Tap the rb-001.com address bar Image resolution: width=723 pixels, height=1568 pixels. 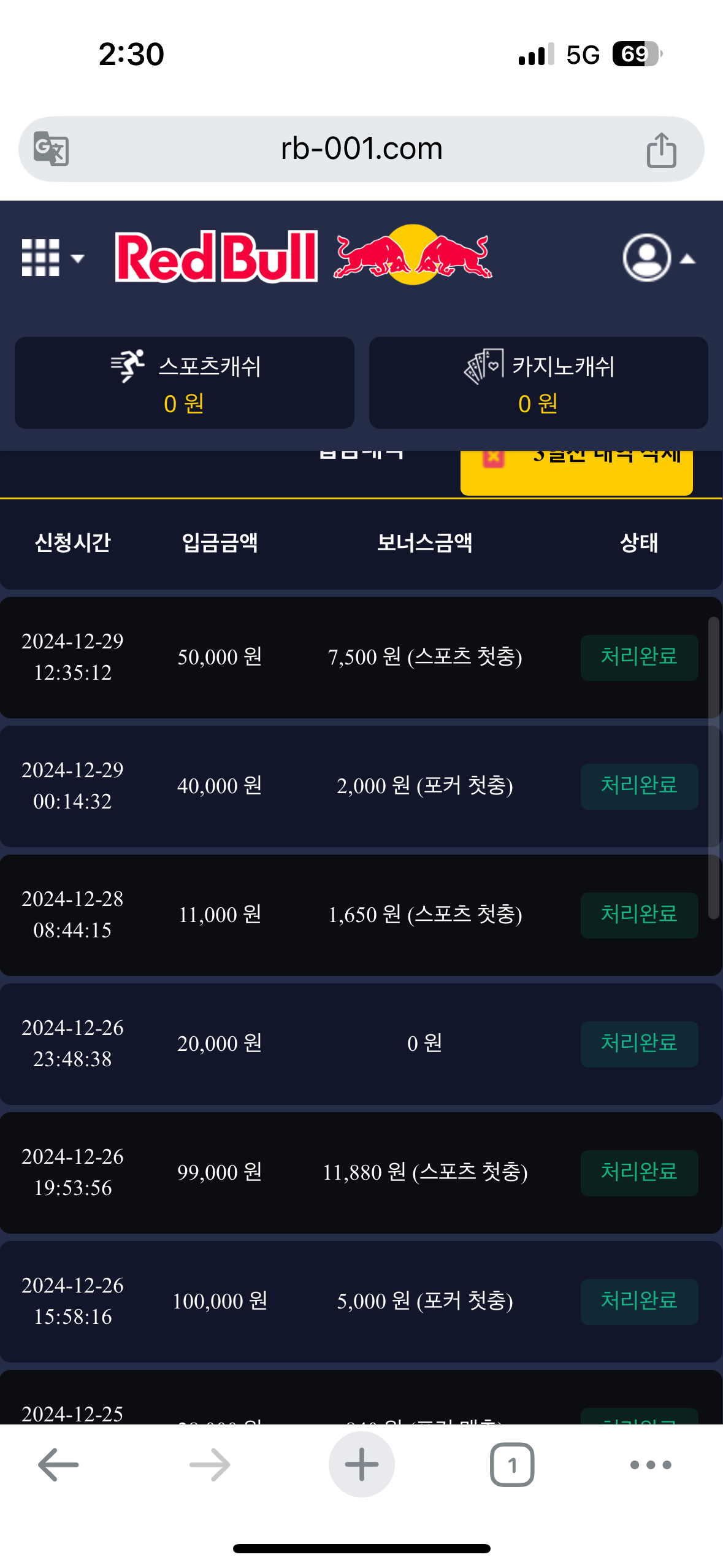click(361, 149)
